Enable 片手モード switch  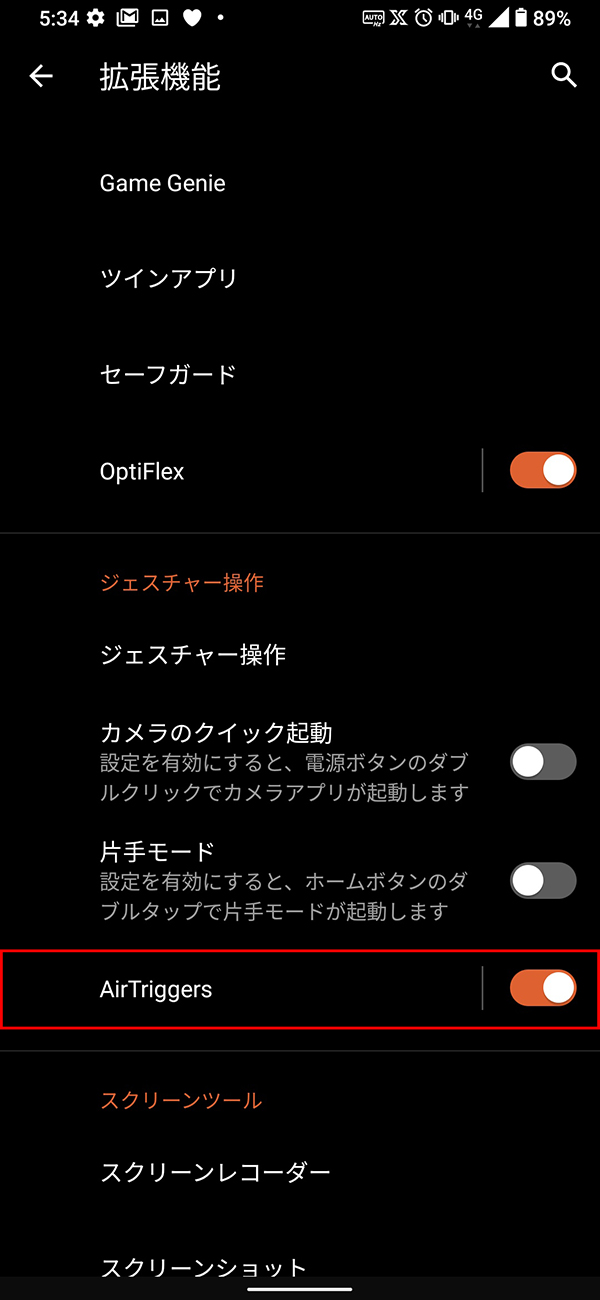point(543,880)
